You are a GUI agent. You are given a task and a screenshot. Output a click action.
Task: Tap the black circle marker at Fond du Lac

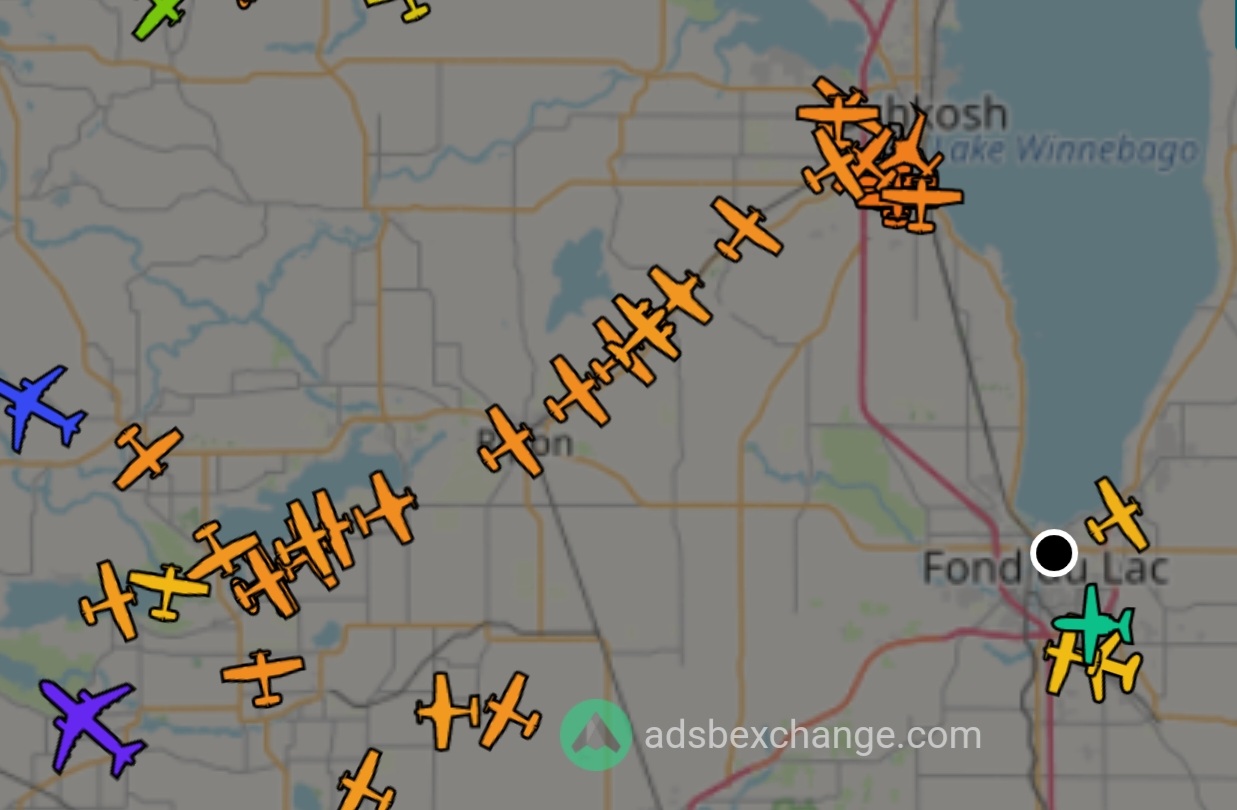click(x=1053, y=552)
